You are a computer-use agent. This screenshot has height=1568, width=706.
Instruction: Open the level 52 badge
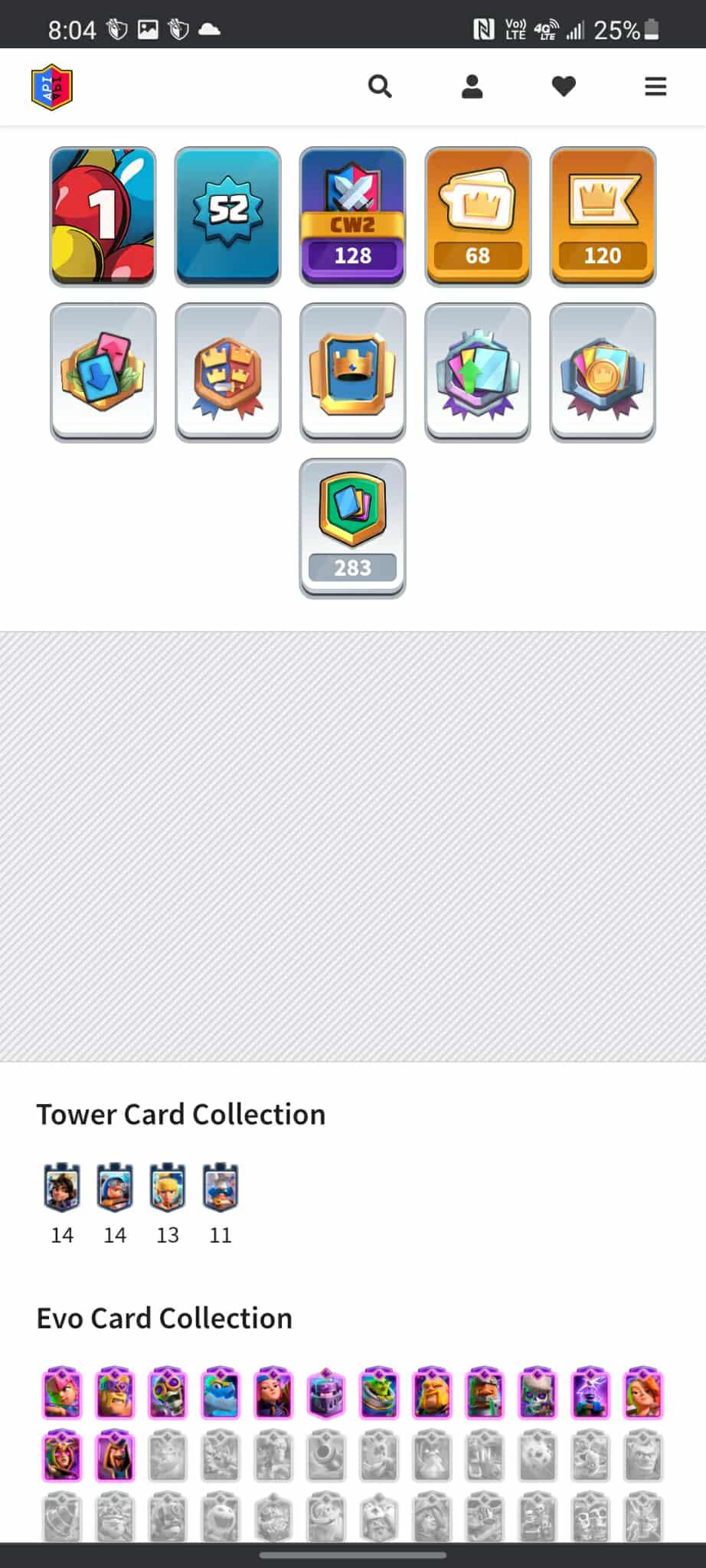point(227,217)
